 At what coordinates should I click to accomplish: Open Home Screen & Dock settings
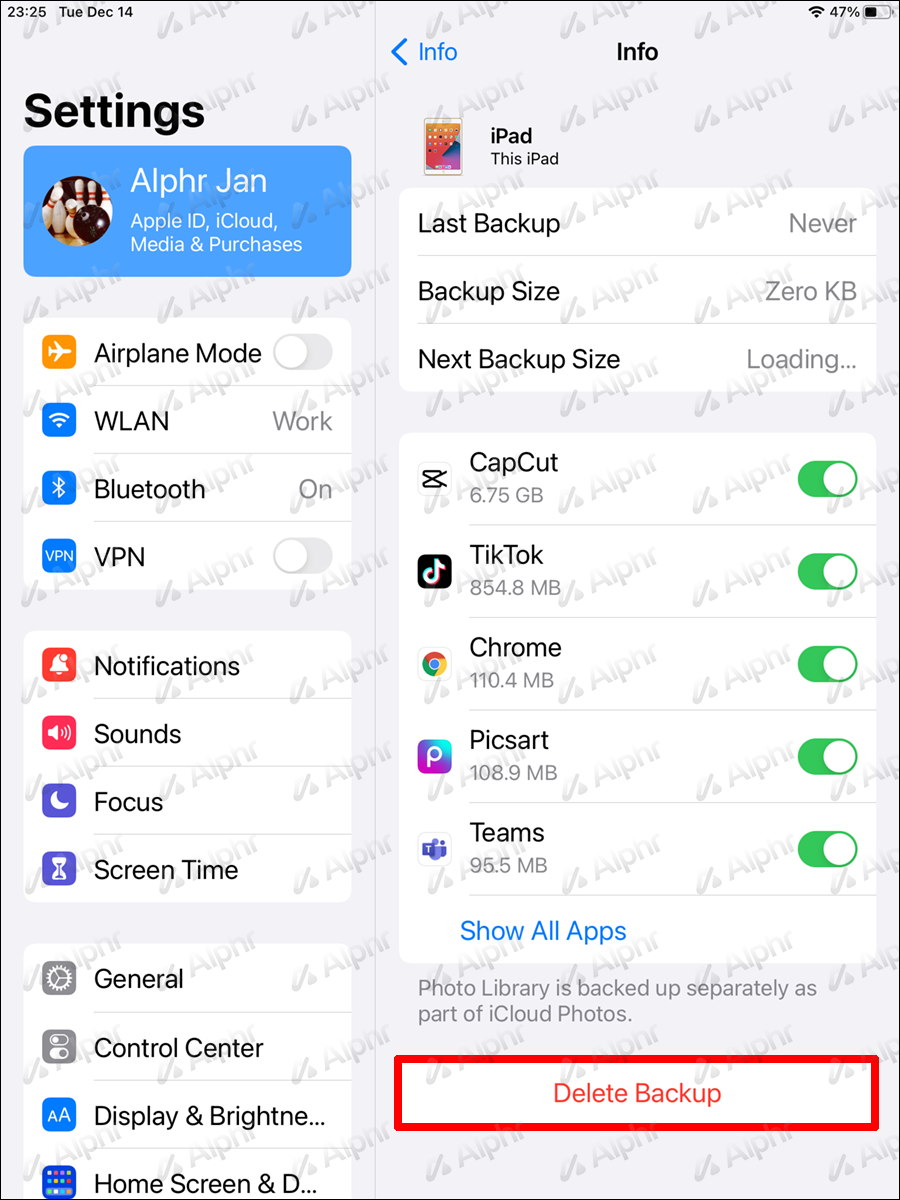(187, 1184)
